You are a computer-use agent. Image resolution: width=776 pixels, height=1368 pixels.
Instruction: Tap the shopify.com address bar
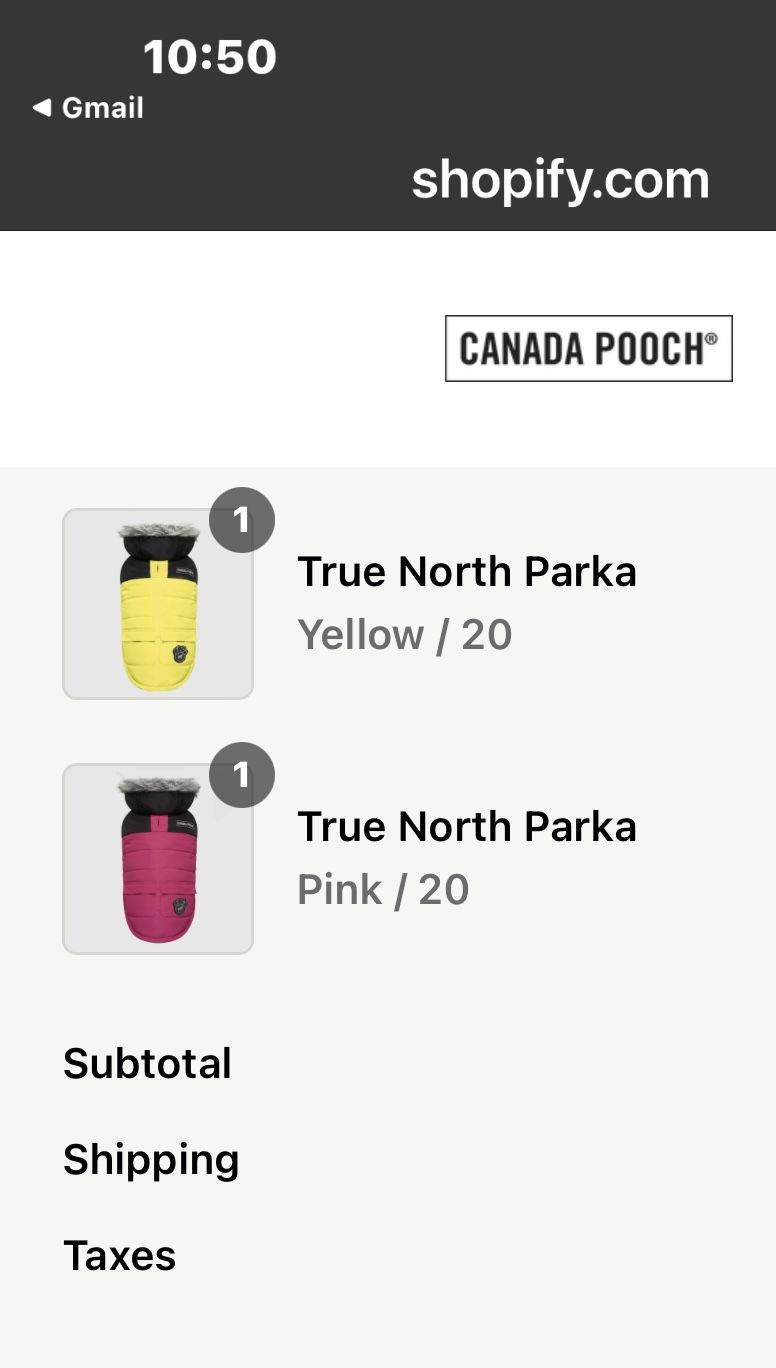click(x=559, y=180)
